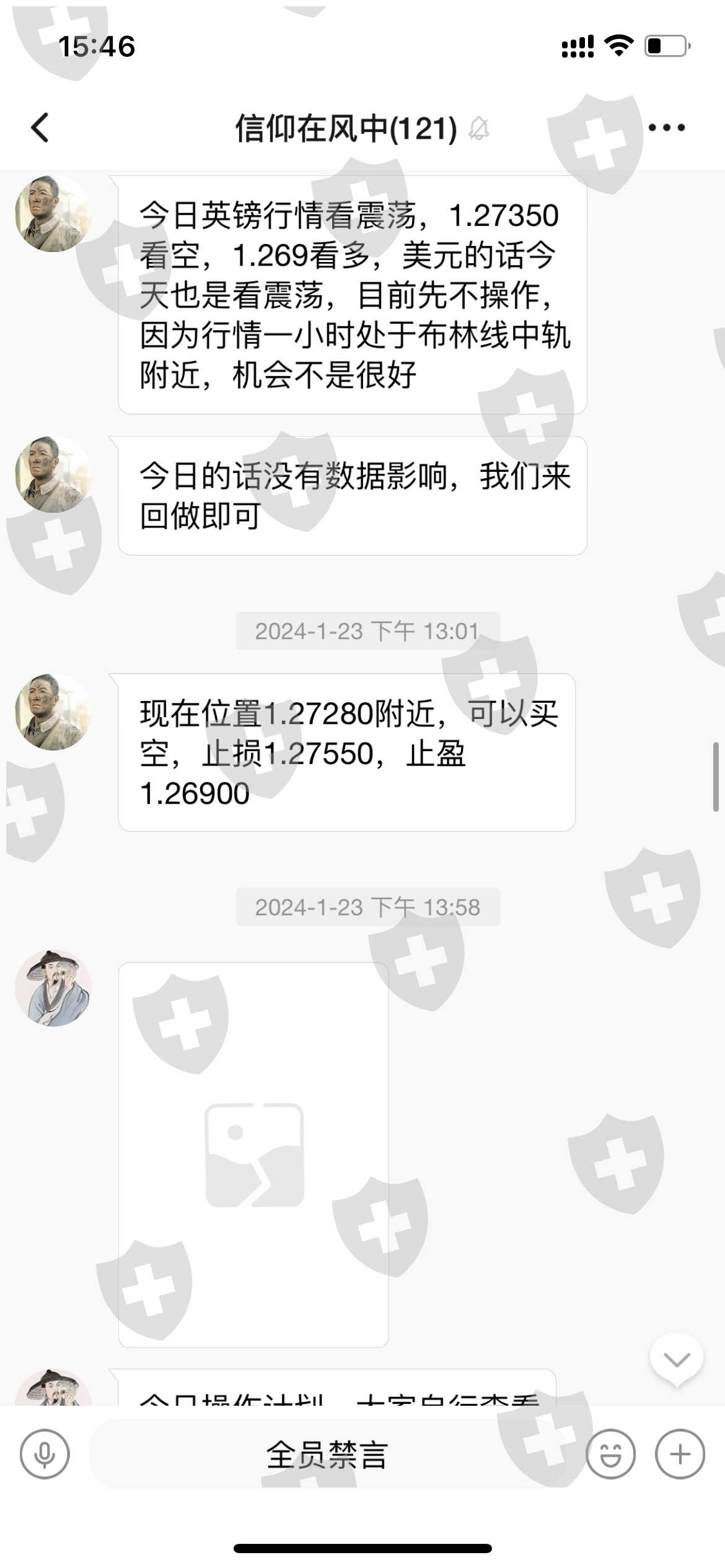Screen dimensions: 725x1568
Task: View profile of the scholar-avatar image sender
Action: coord(53,988)
